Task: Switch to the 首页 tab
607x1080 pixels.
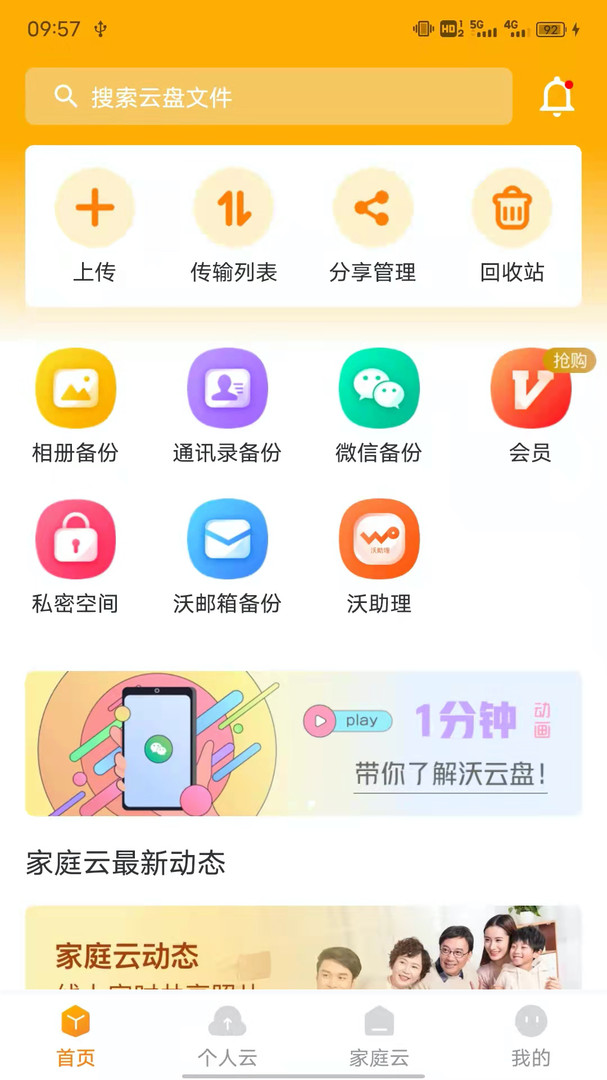Action: [76, 1036]
